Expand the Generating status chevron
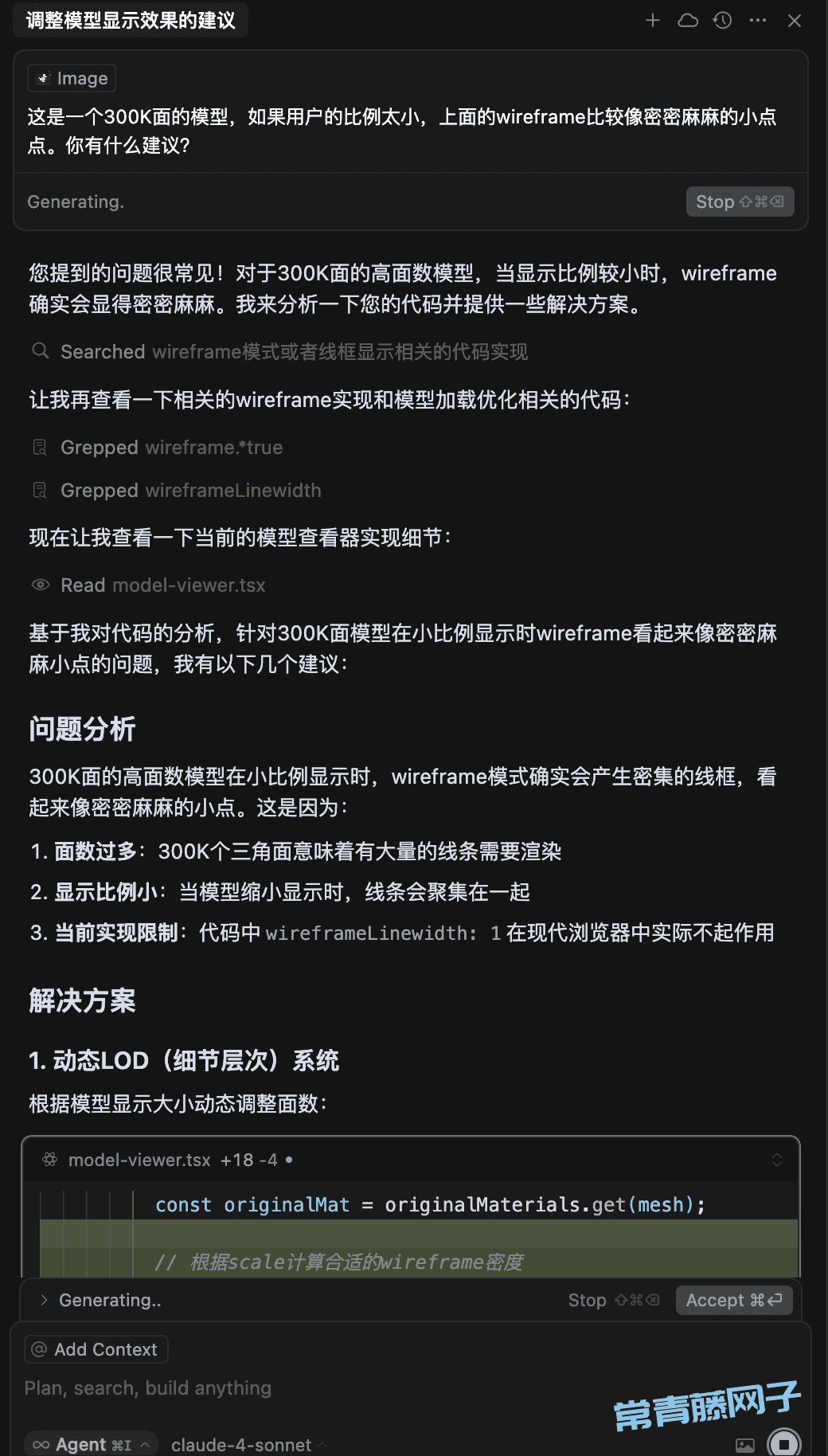The height and width of the screenshot is (1456, 828). click(x=44, y=1300)
